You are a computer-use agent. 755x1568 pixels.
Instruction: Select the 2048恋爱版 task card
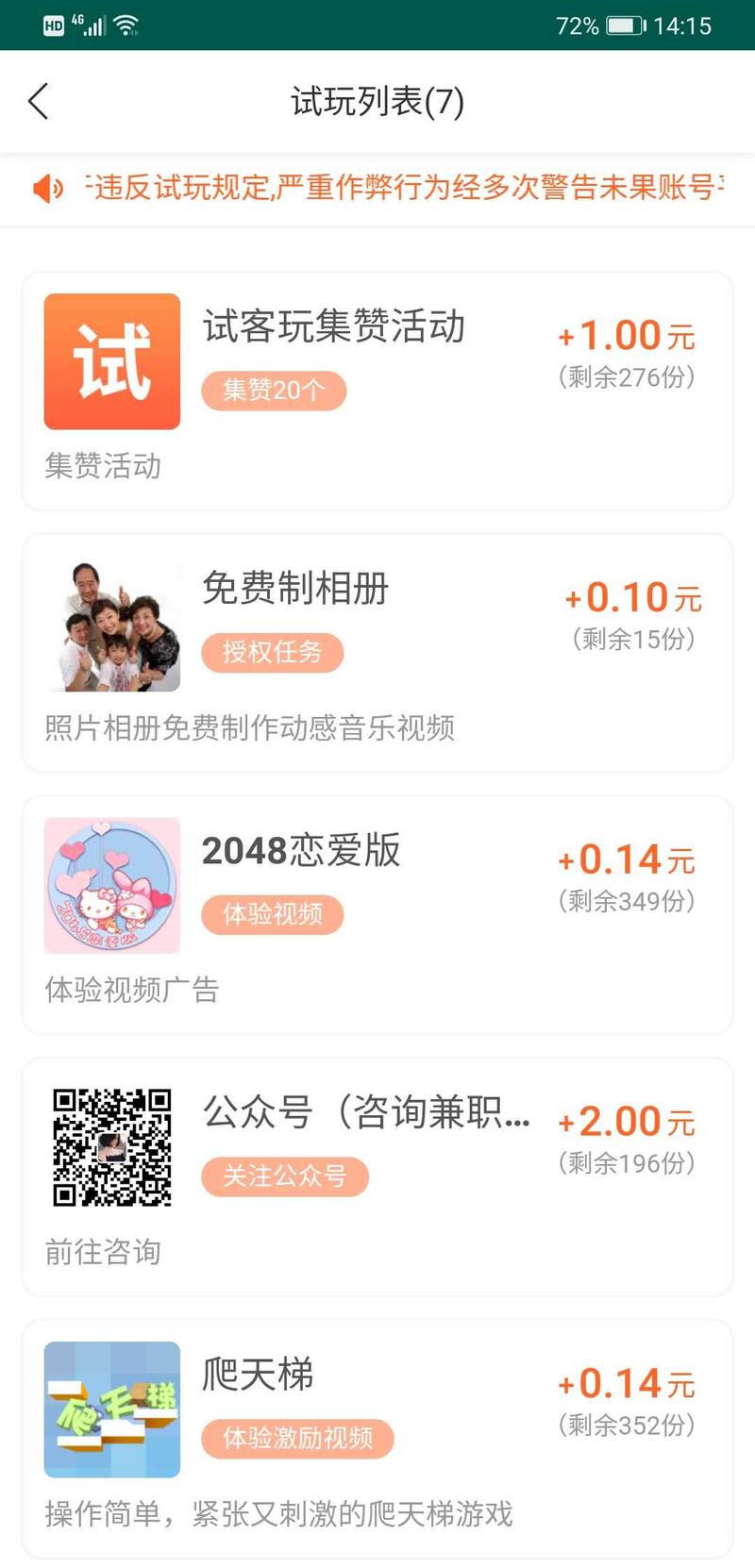coord(377,914)
